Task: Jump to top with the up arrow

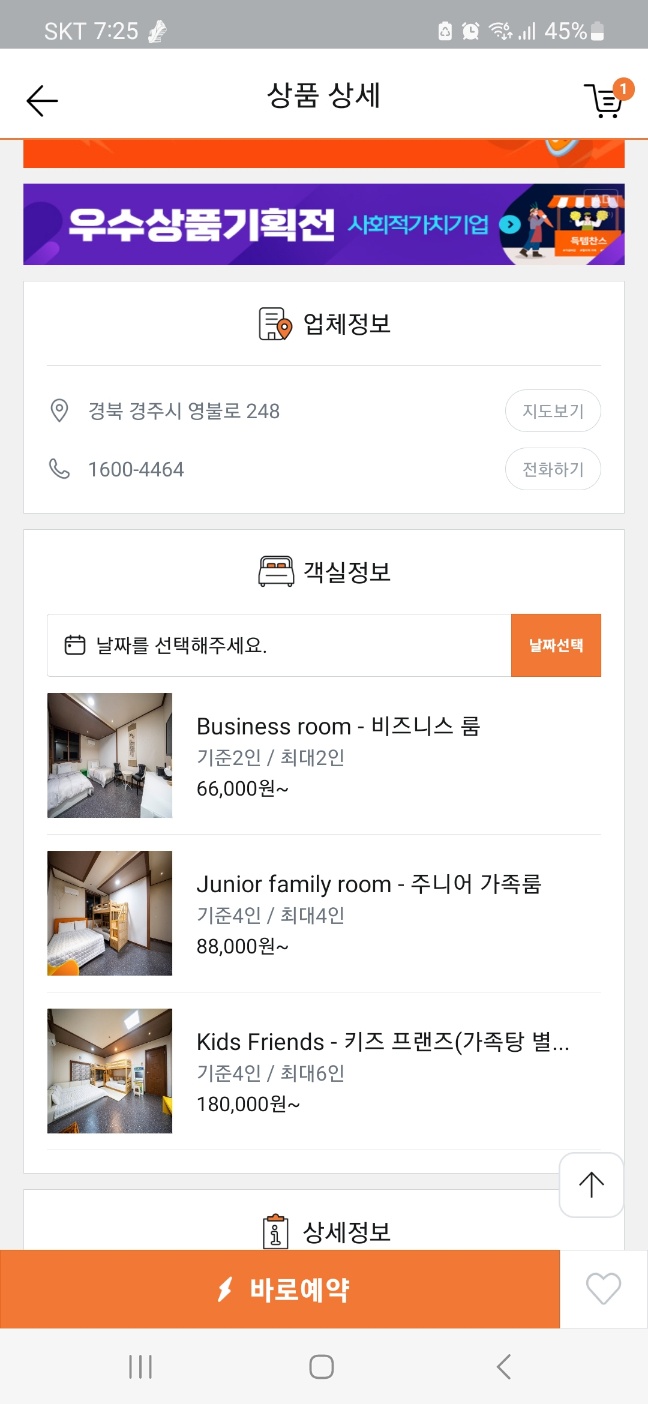Action: pyautogui.click(x=591, y=1185)
